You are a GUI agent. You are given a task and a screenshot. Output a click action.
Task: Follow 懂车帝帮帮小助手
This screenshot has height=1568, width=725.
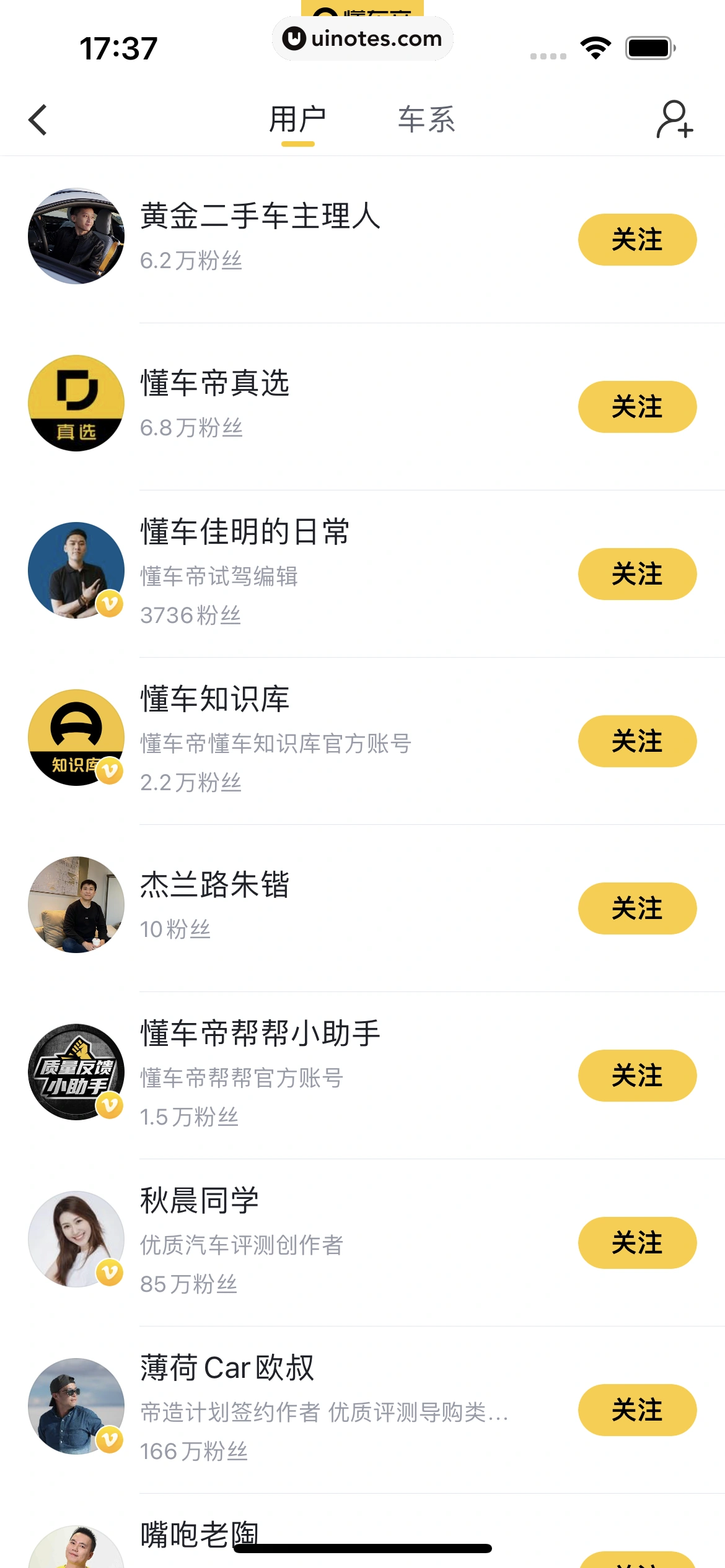[x=637, y=1076]
